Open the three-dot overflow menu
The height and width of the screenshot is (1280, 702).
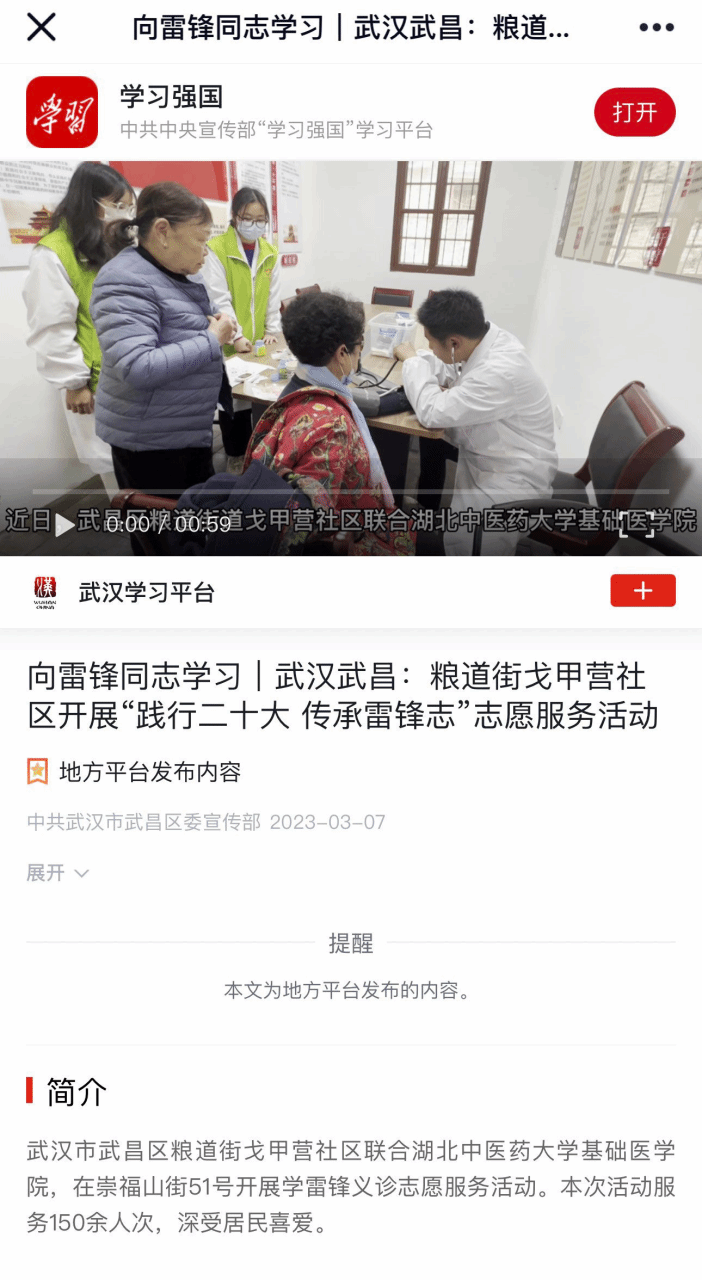pos(656,27)
